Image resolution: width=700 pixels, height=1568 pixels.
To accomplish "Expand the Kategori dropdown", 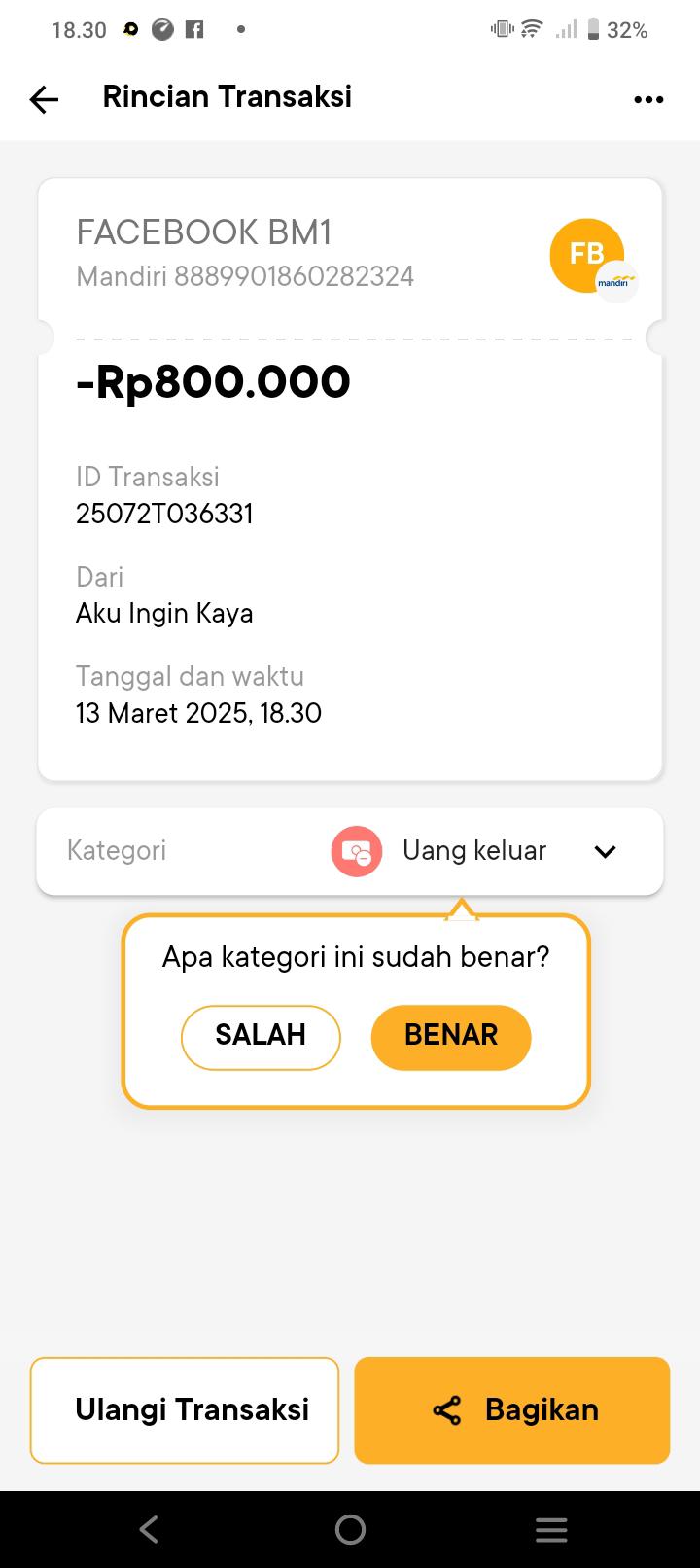I will (605, 852).
